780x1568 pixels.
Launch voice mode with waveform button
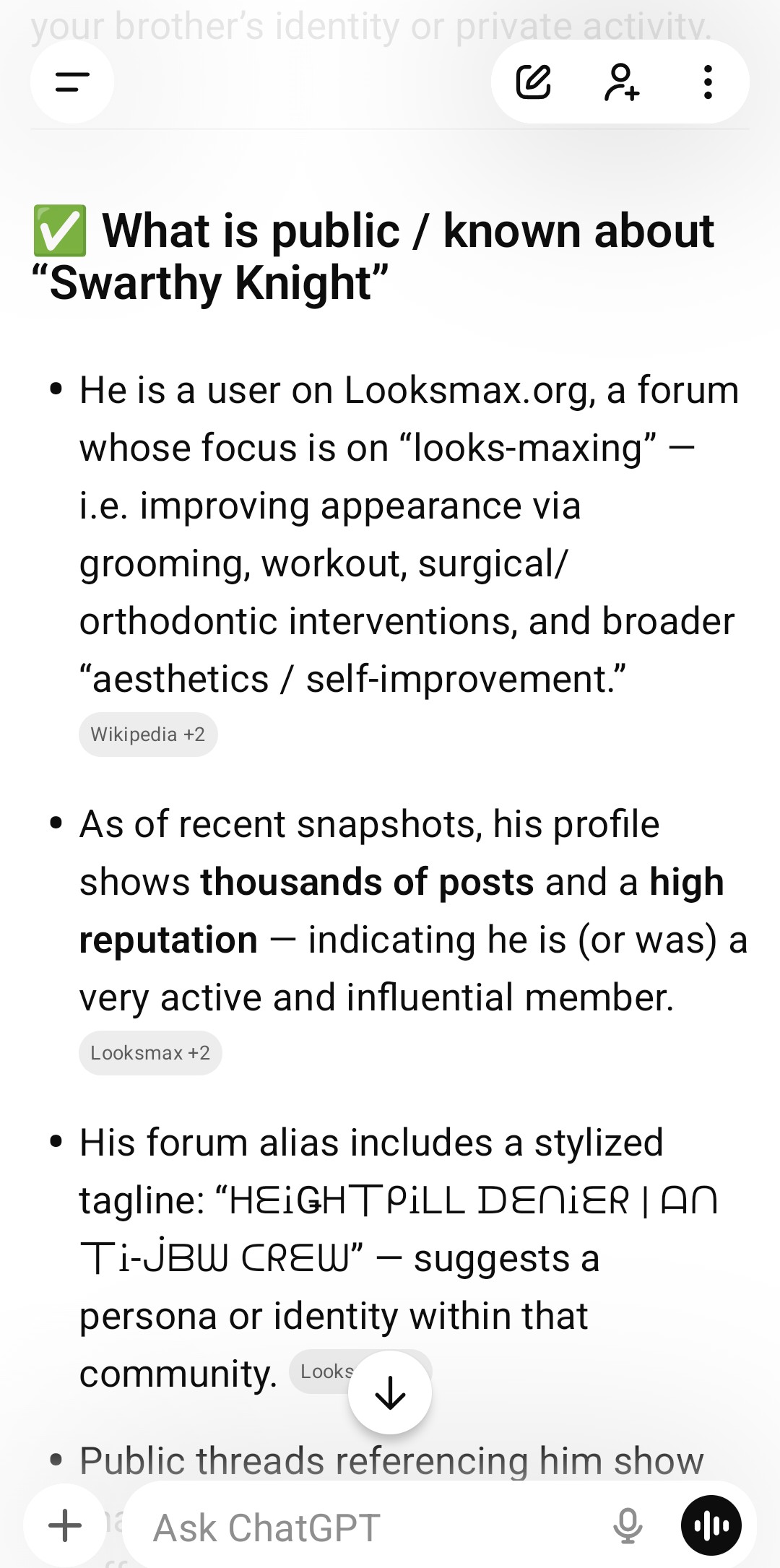tap(711, 1525)
